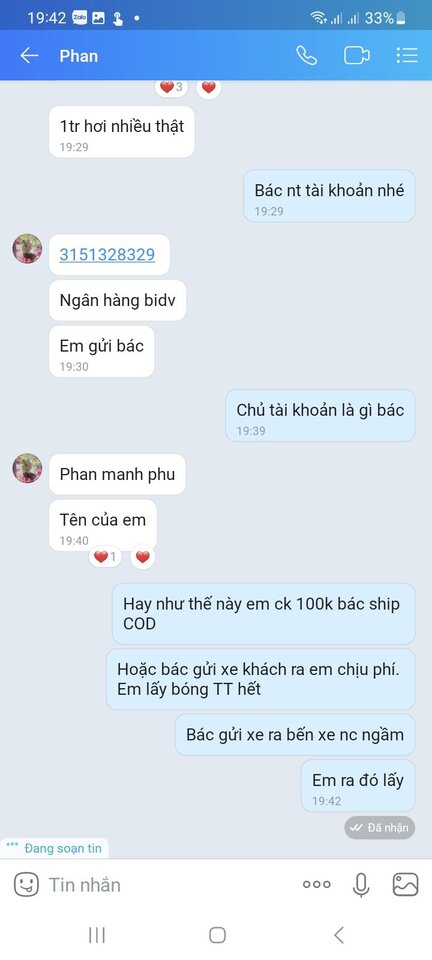Tap the heart react button under 'Tên của em'

[x=143, y=557]
